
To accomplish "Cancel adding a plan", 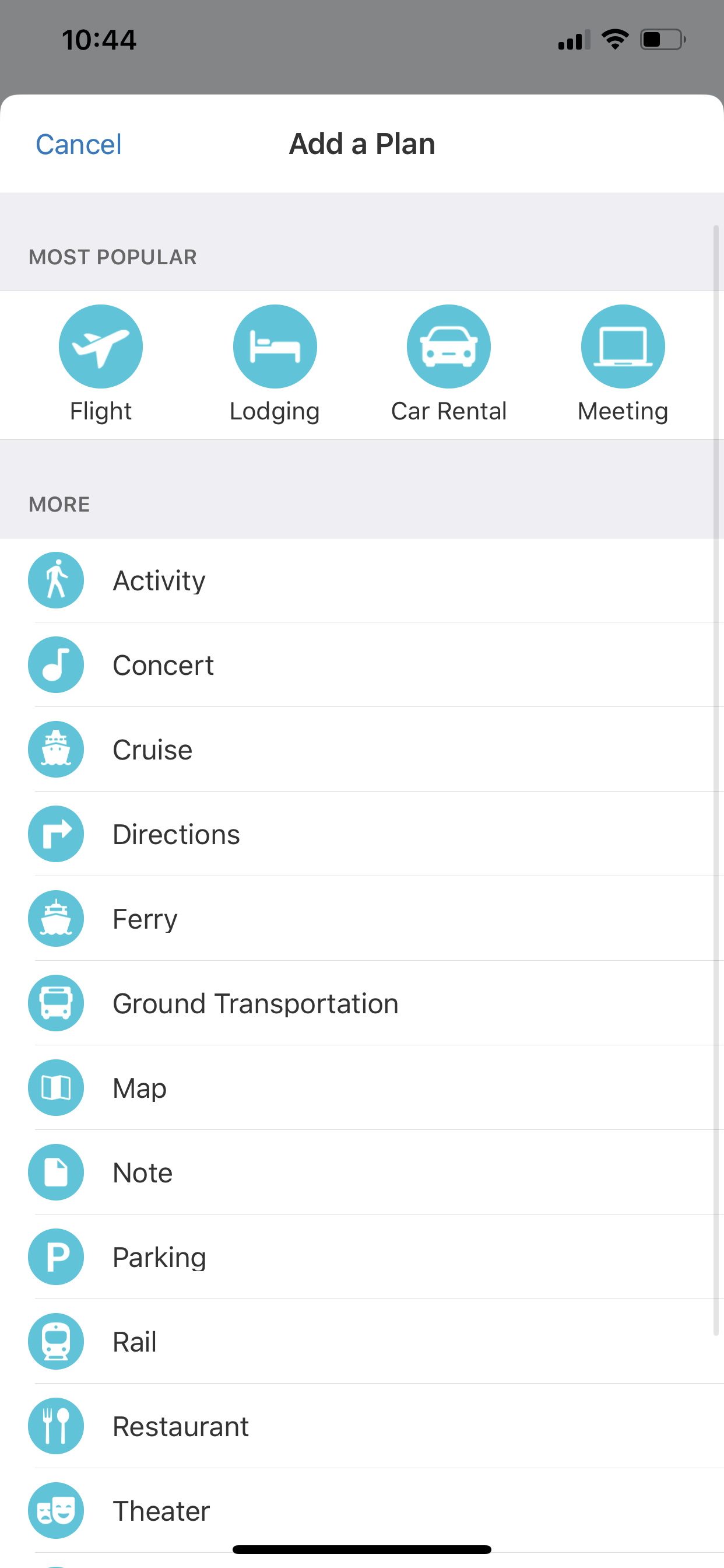I will pos(79,144).
